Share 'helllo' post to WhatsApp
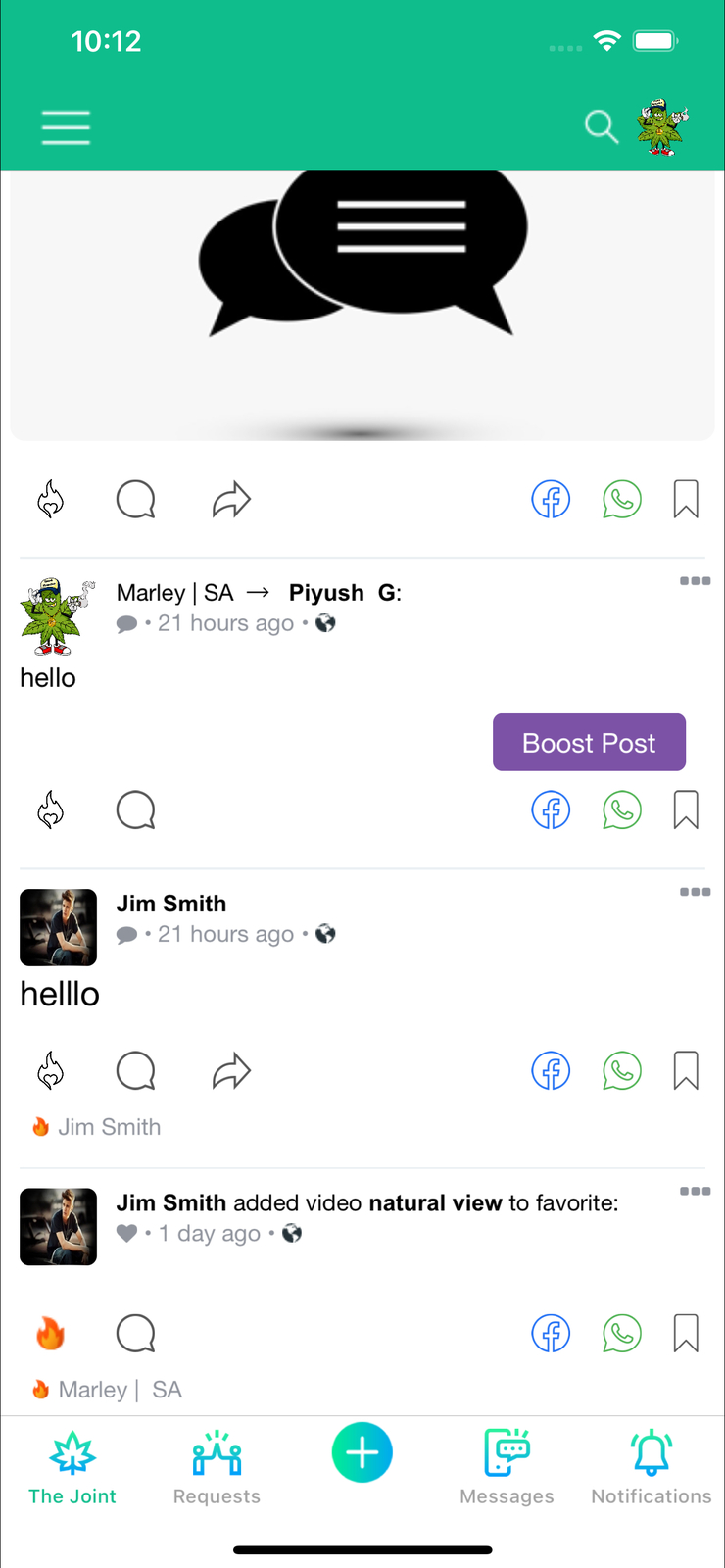This screenshot has width=725, height=1568. (621, 1071)
